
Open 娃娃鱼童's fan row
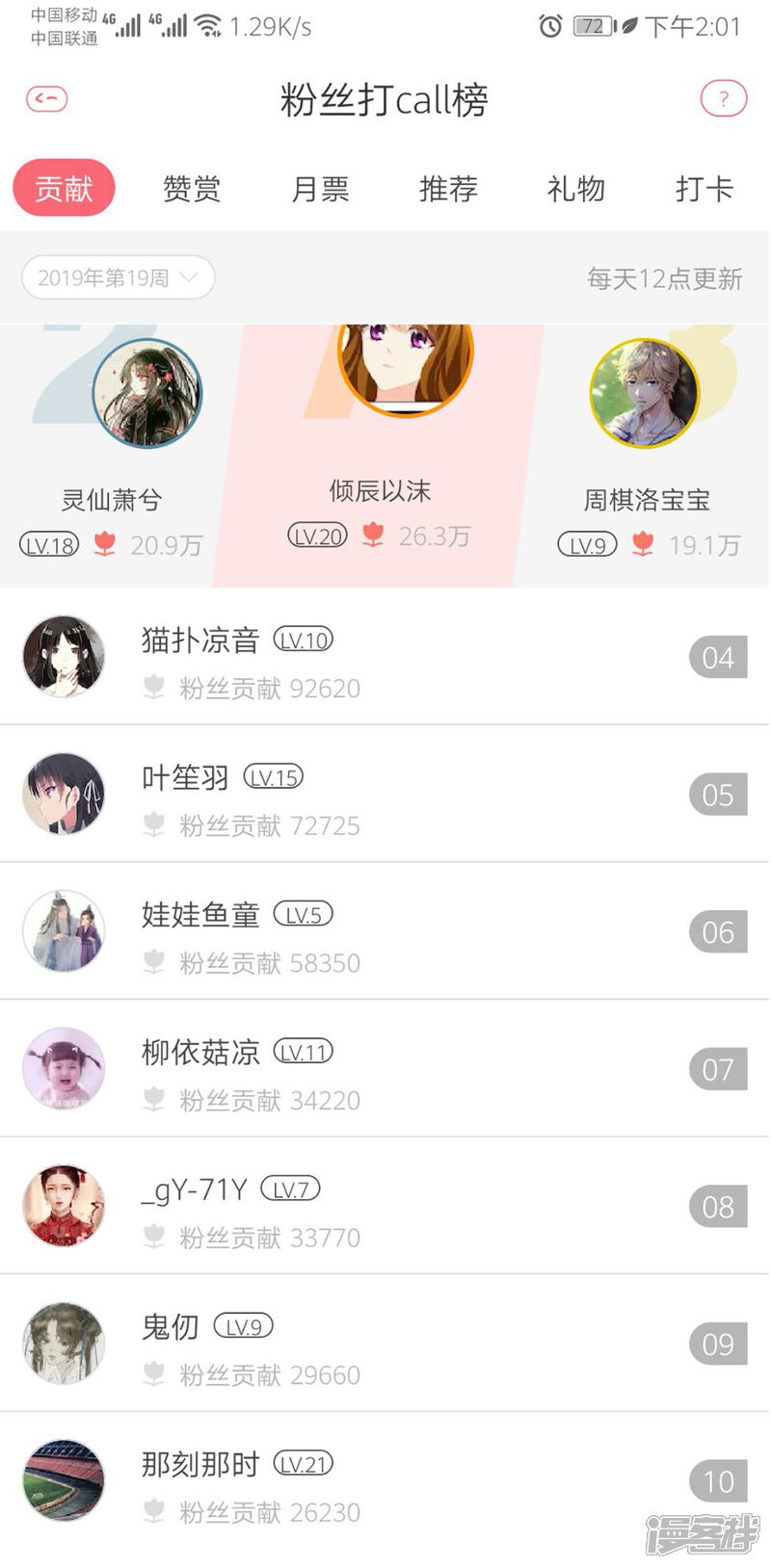click(x=384, y=932)
